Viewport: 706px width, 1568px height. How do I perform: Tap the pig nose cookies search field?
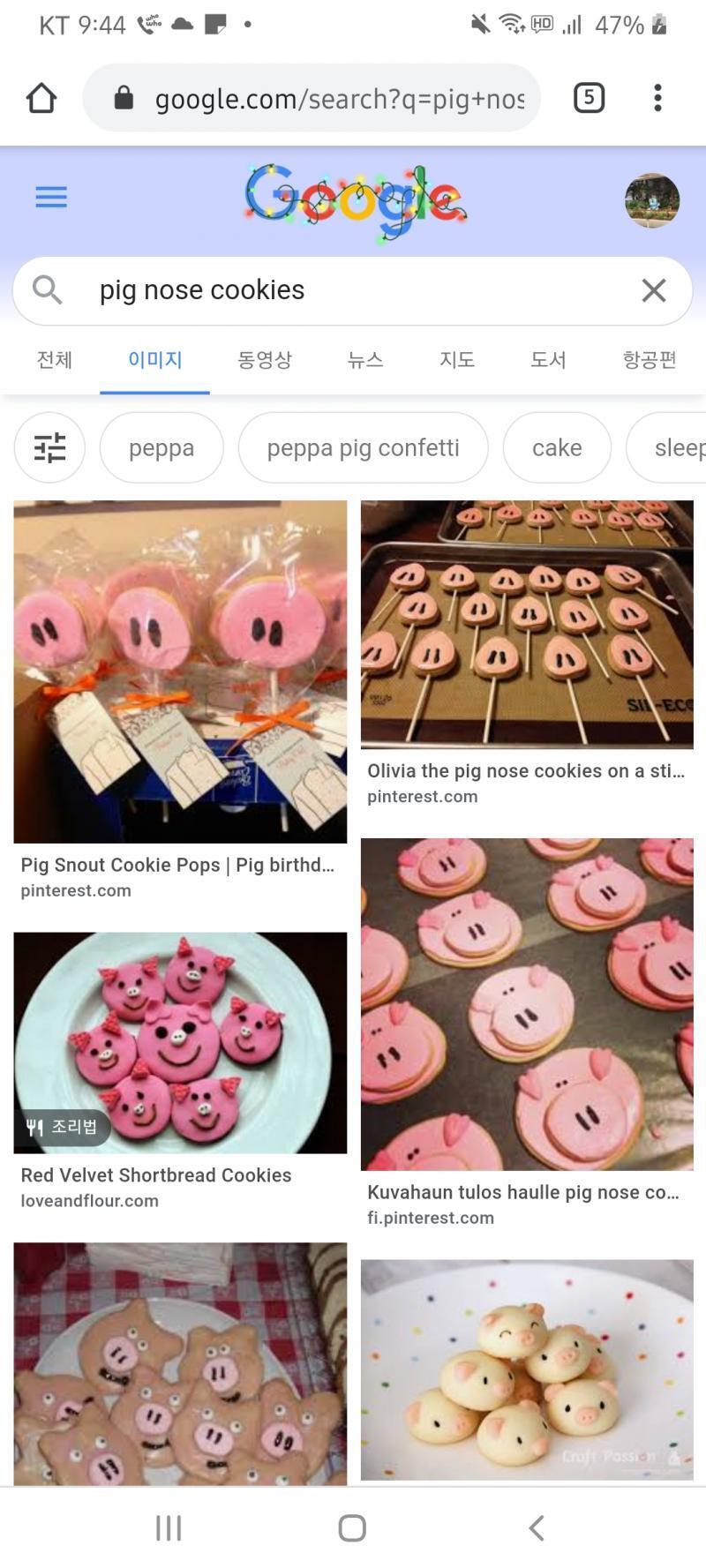352,290
